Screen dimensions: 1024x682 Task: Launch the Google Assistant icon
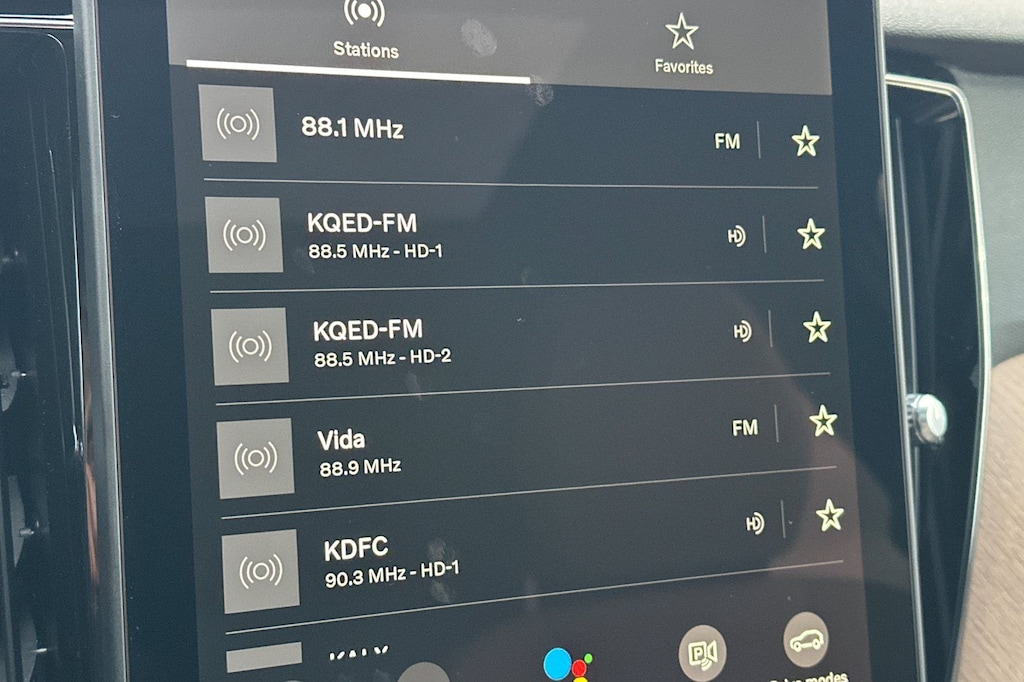tap(566, 666)
